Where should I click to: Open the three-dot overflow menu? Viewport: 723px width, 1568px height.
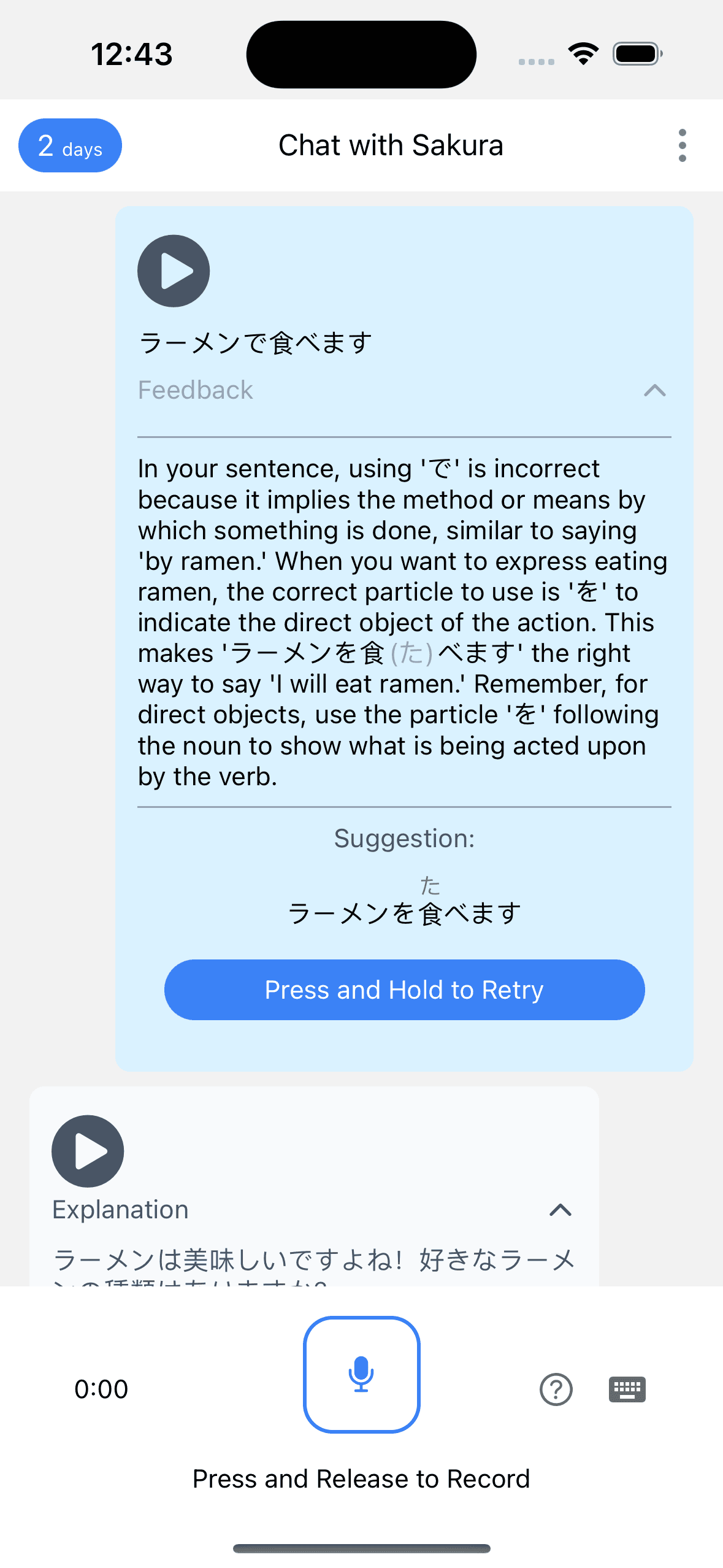[682, 145]
